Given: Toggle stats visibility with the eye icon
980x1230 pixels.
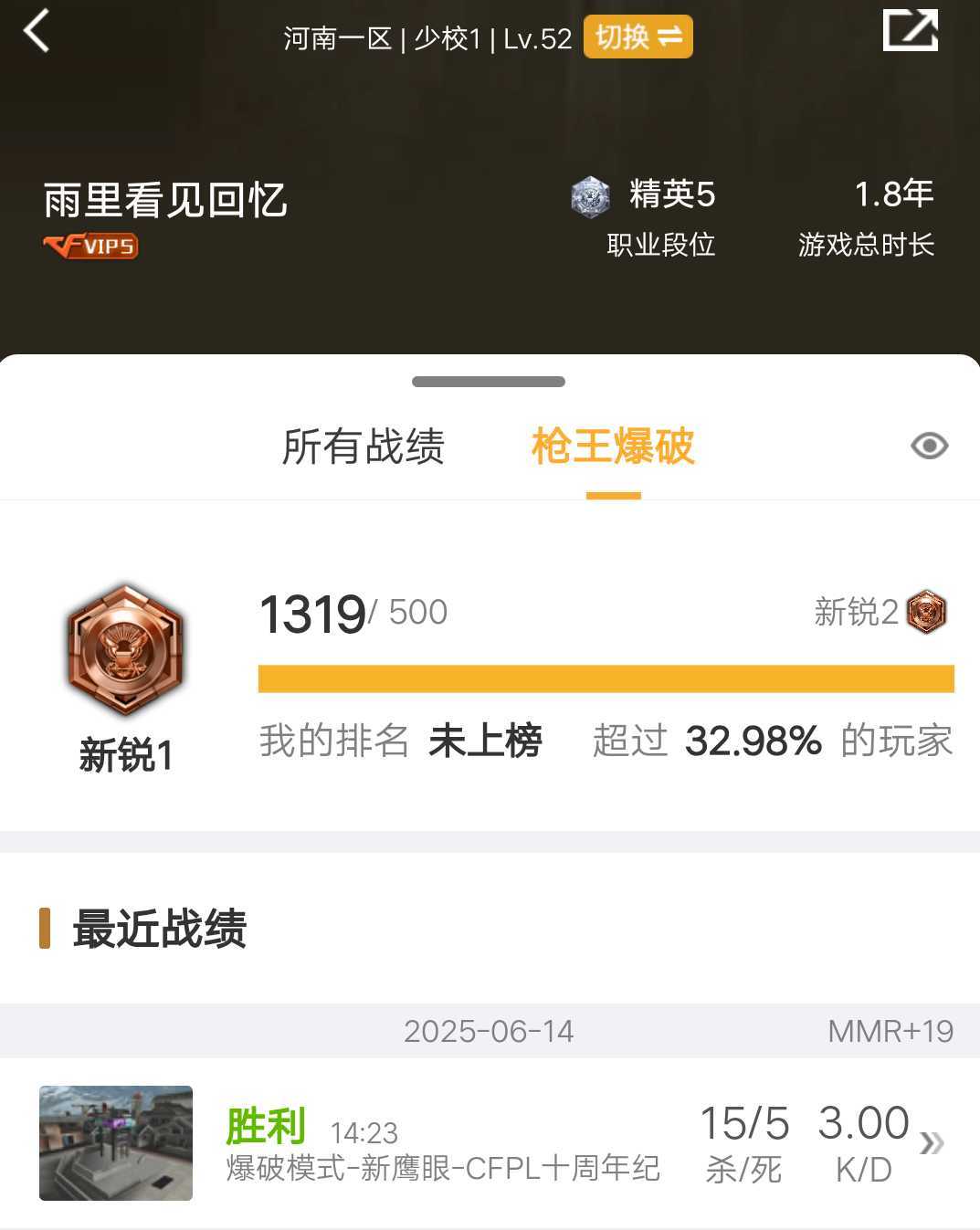Looking at the screenshot, I should [929, 446].
